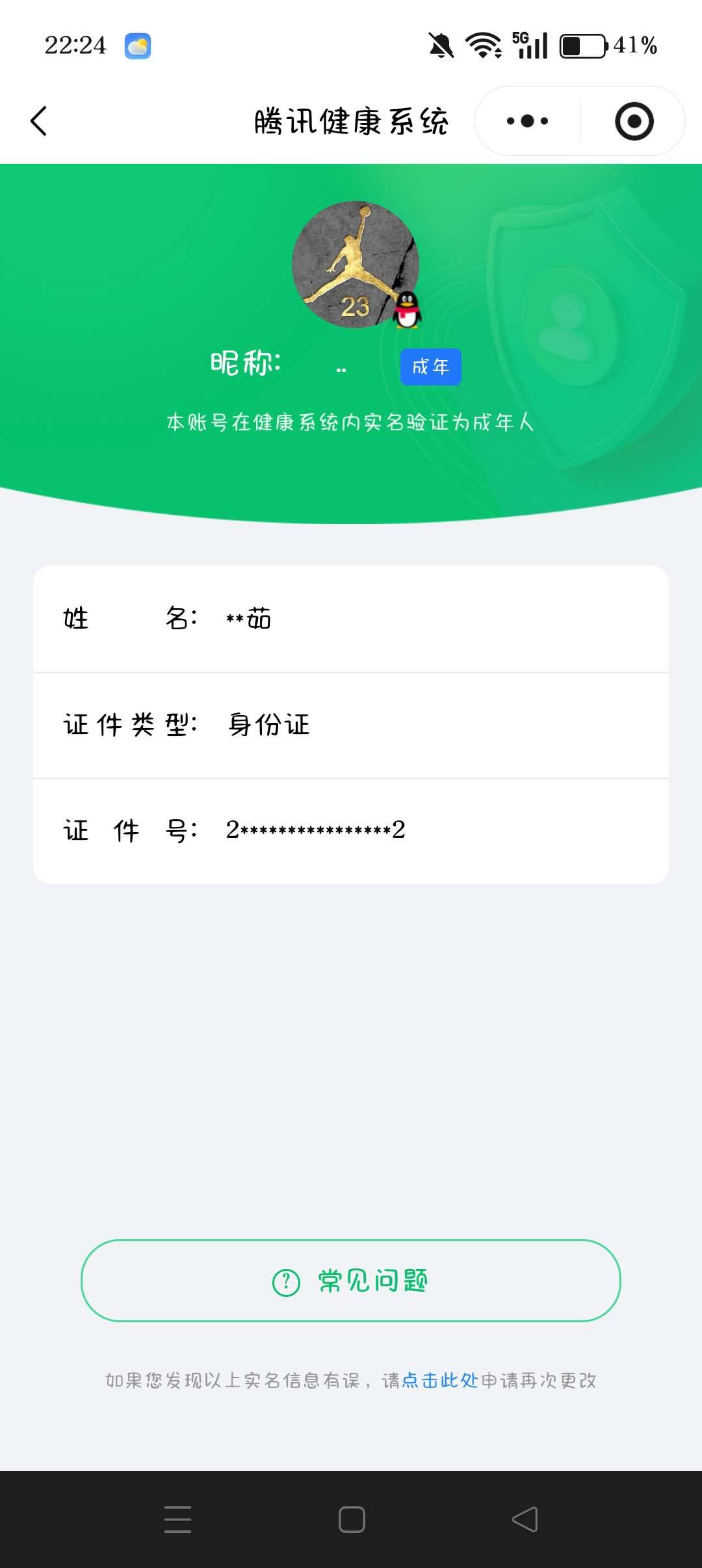Tap the muted notifications icon in status bar
This screenshot has width=702, height=1568.
tap(441, 46)
